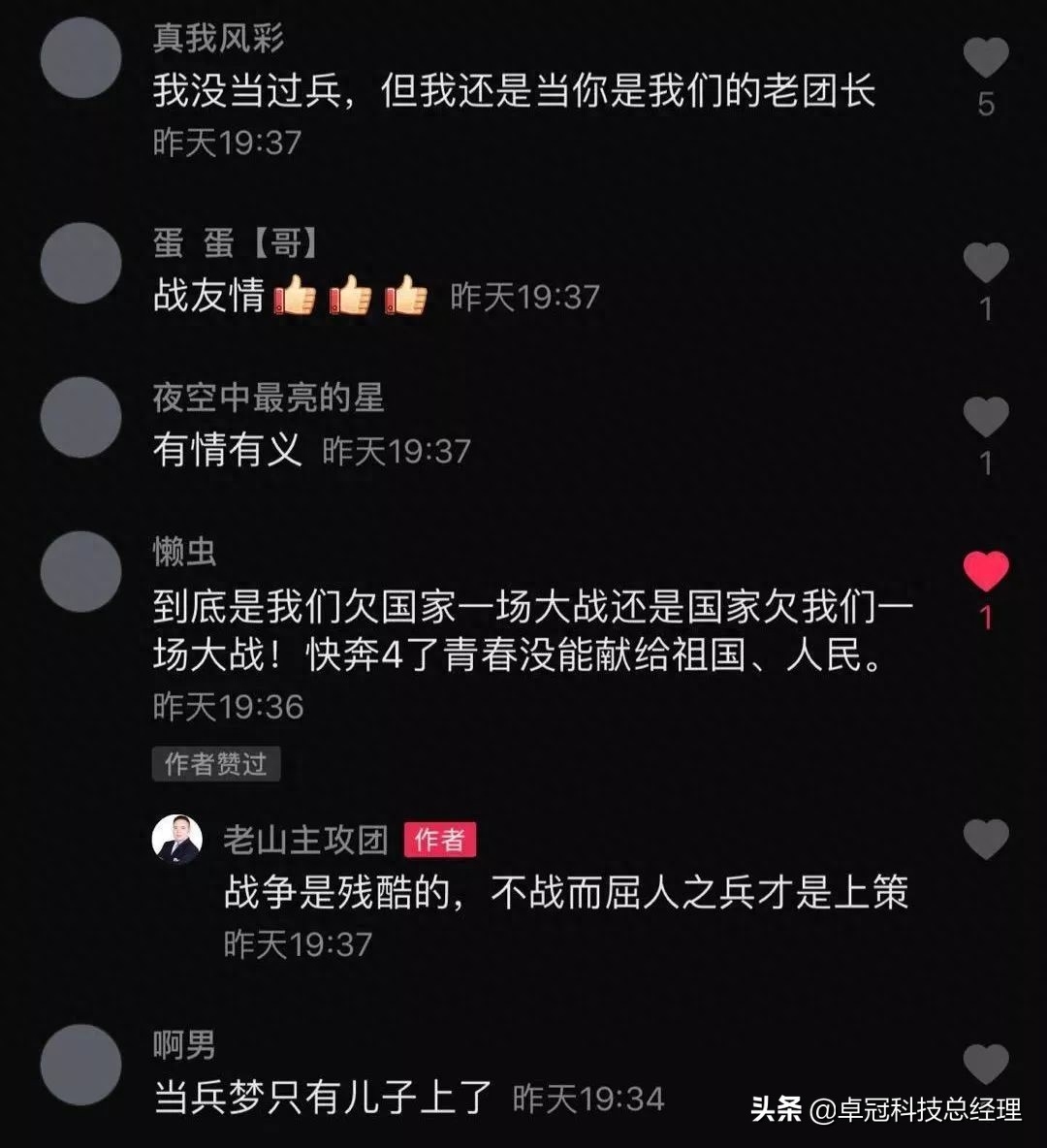Open the avatar of 夜空中最亮的星
The image size is (1047, 1148).
tap(80, 418)
